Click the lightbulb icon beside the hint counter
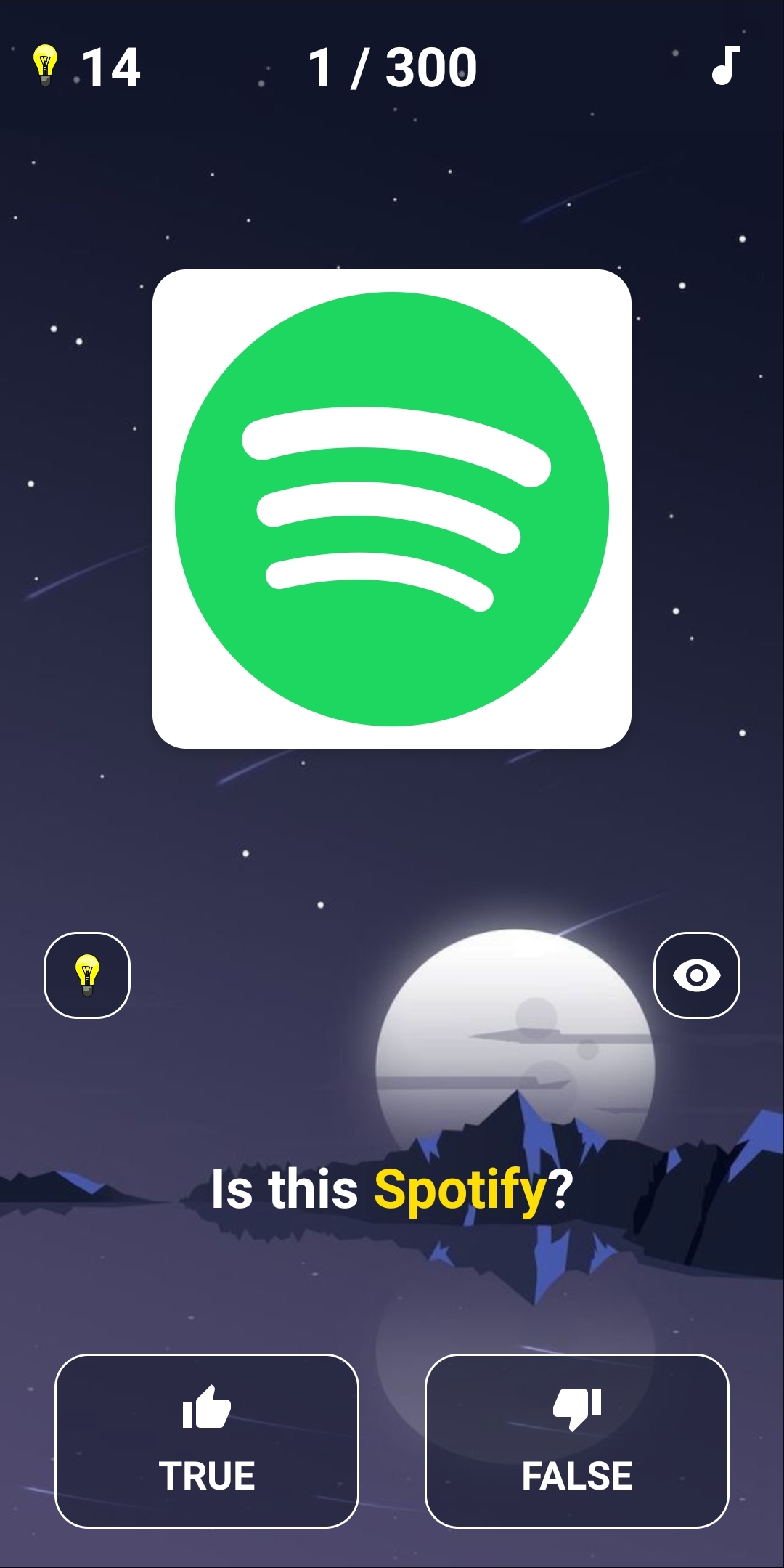784x1568 pixels. tap(46, 67)
